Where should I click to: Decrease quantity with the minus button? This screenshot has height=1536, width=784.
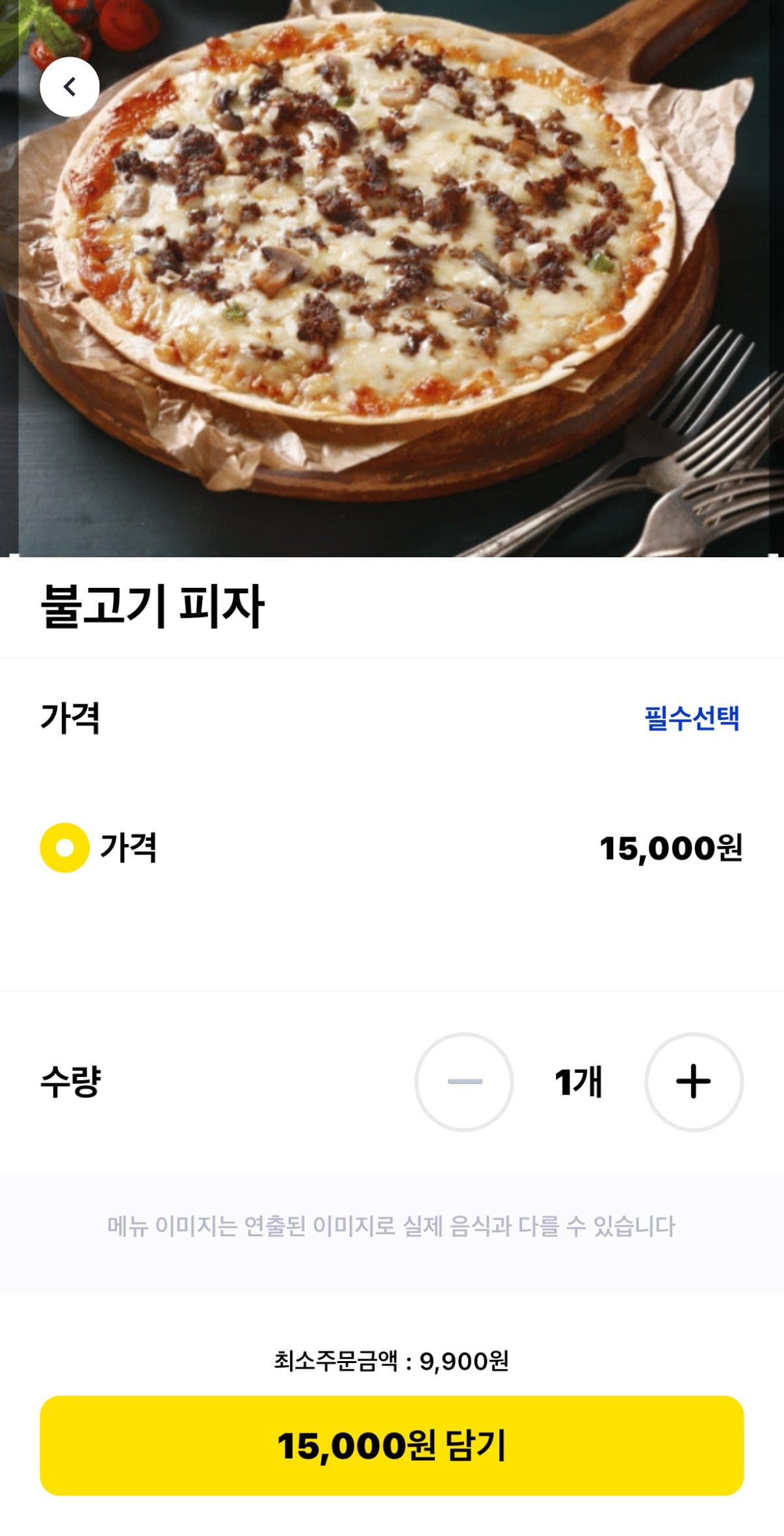pyautogui.click(x=464, y=1082)
